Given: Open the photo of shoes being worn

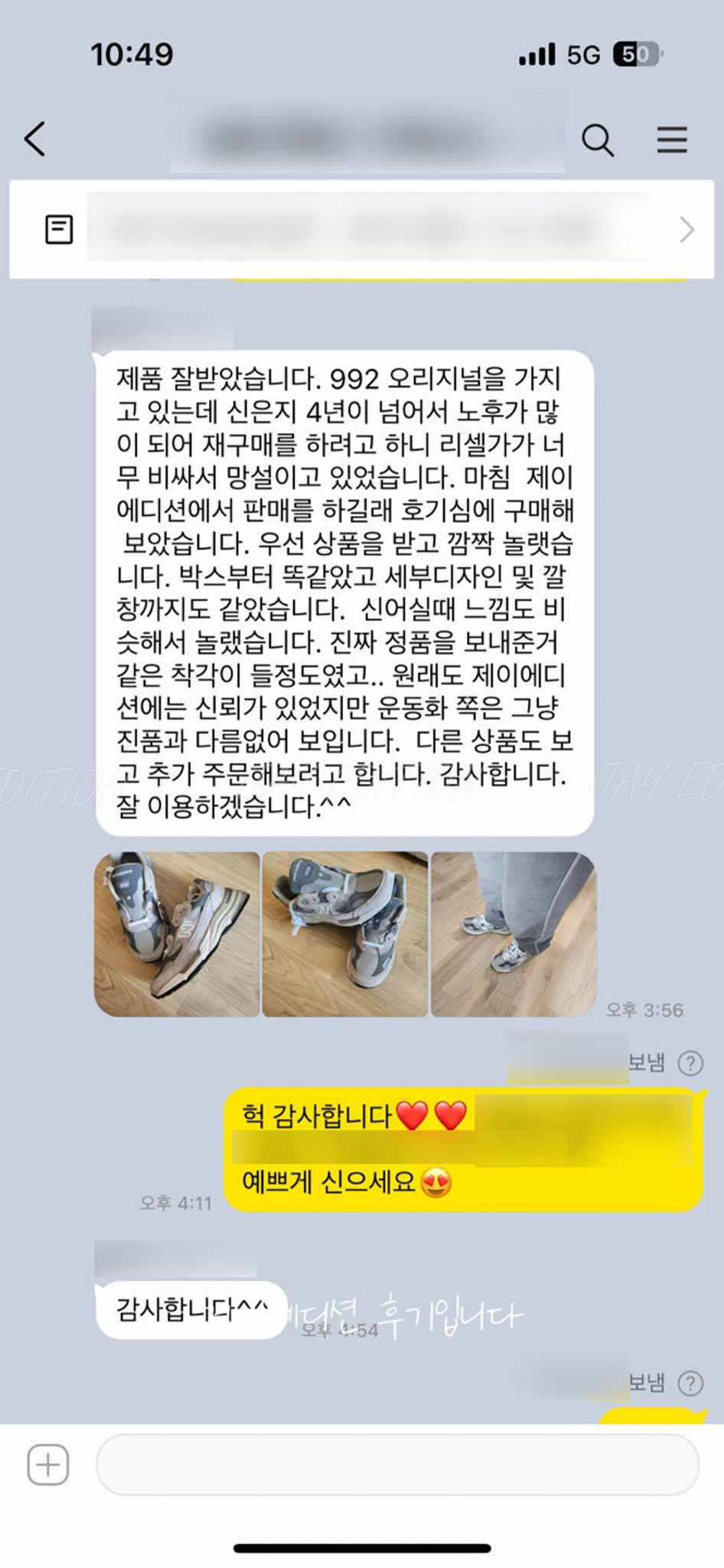Looking at the screenshot, I should [514, 934].
